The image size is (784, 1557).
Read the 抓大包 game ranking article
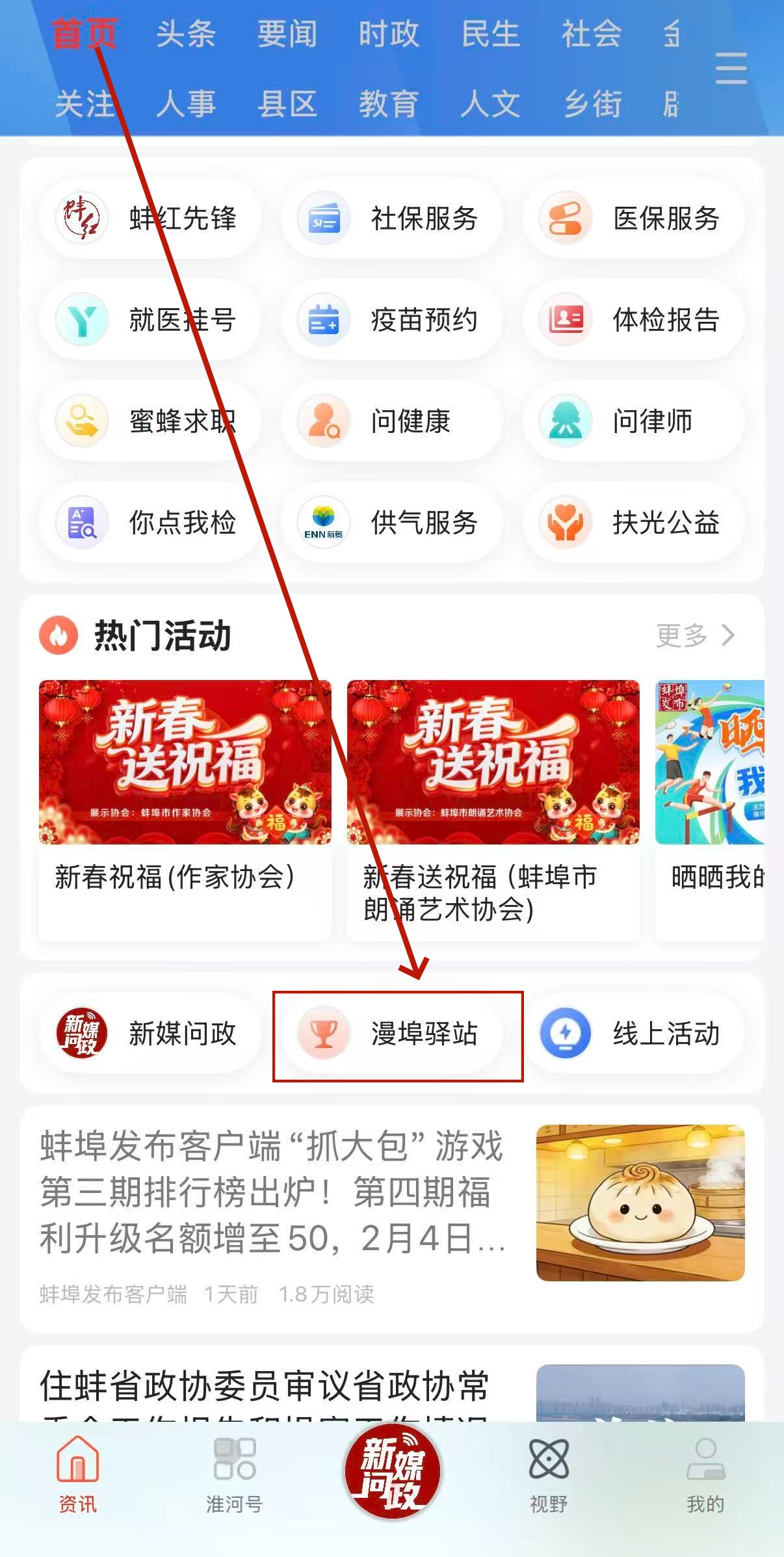click(273, 1193)
